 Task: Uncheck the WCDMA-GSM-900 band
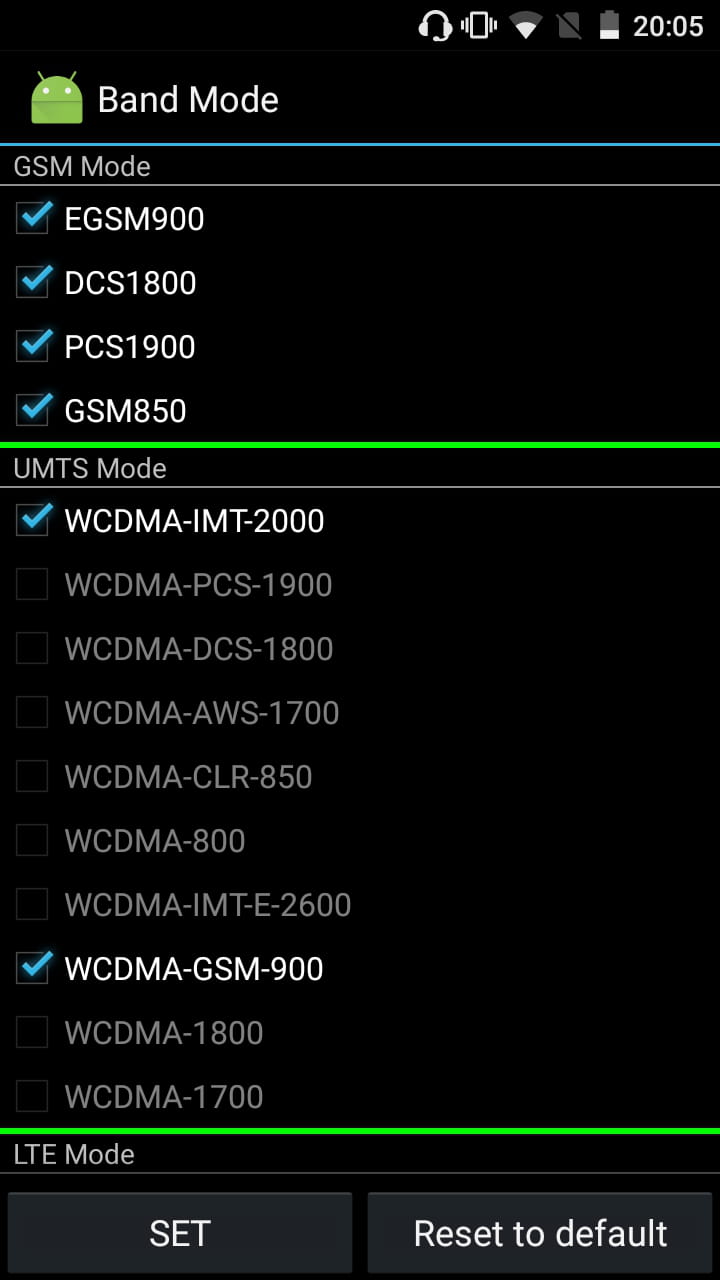33,968
